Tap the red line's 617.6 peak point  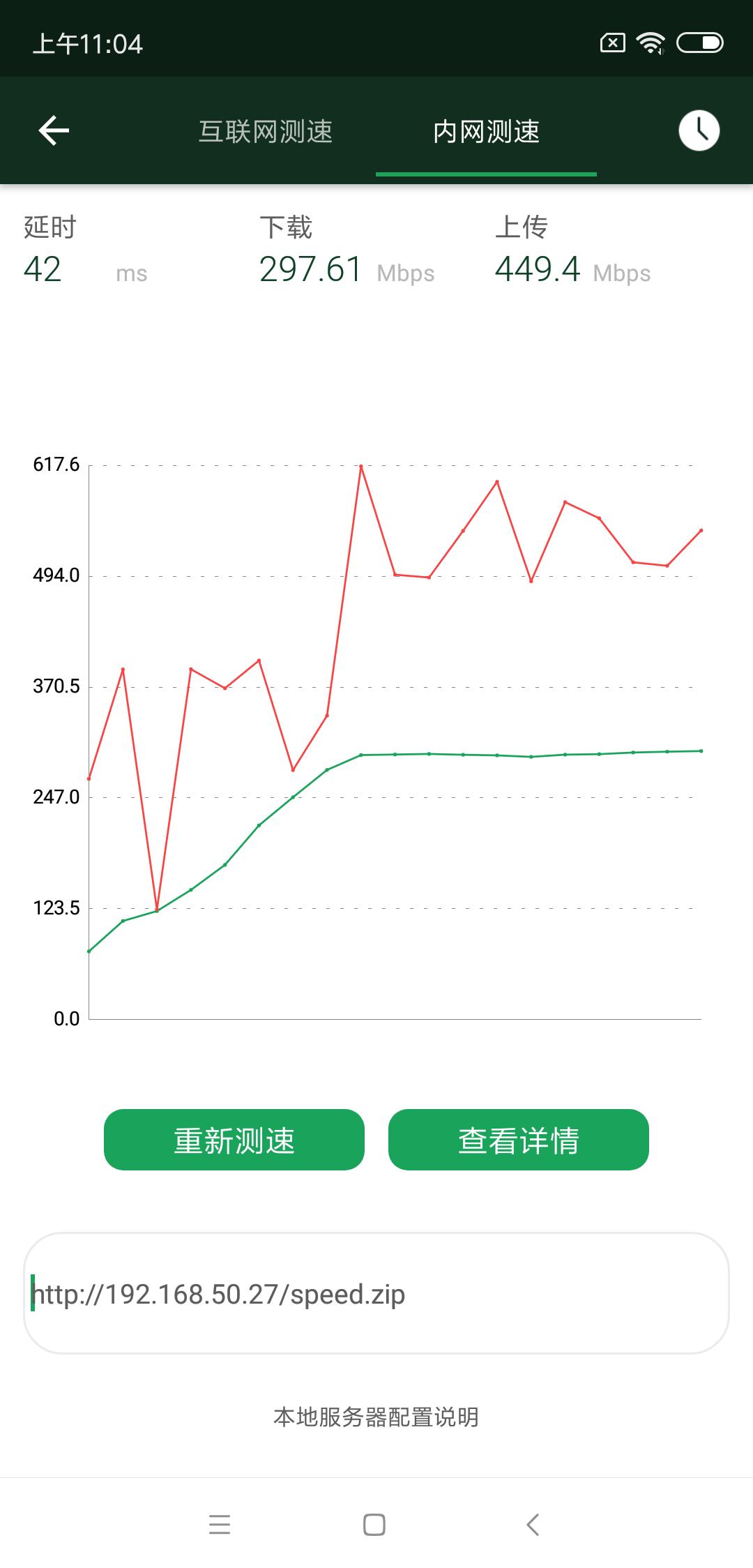click(x=361, y=466)
